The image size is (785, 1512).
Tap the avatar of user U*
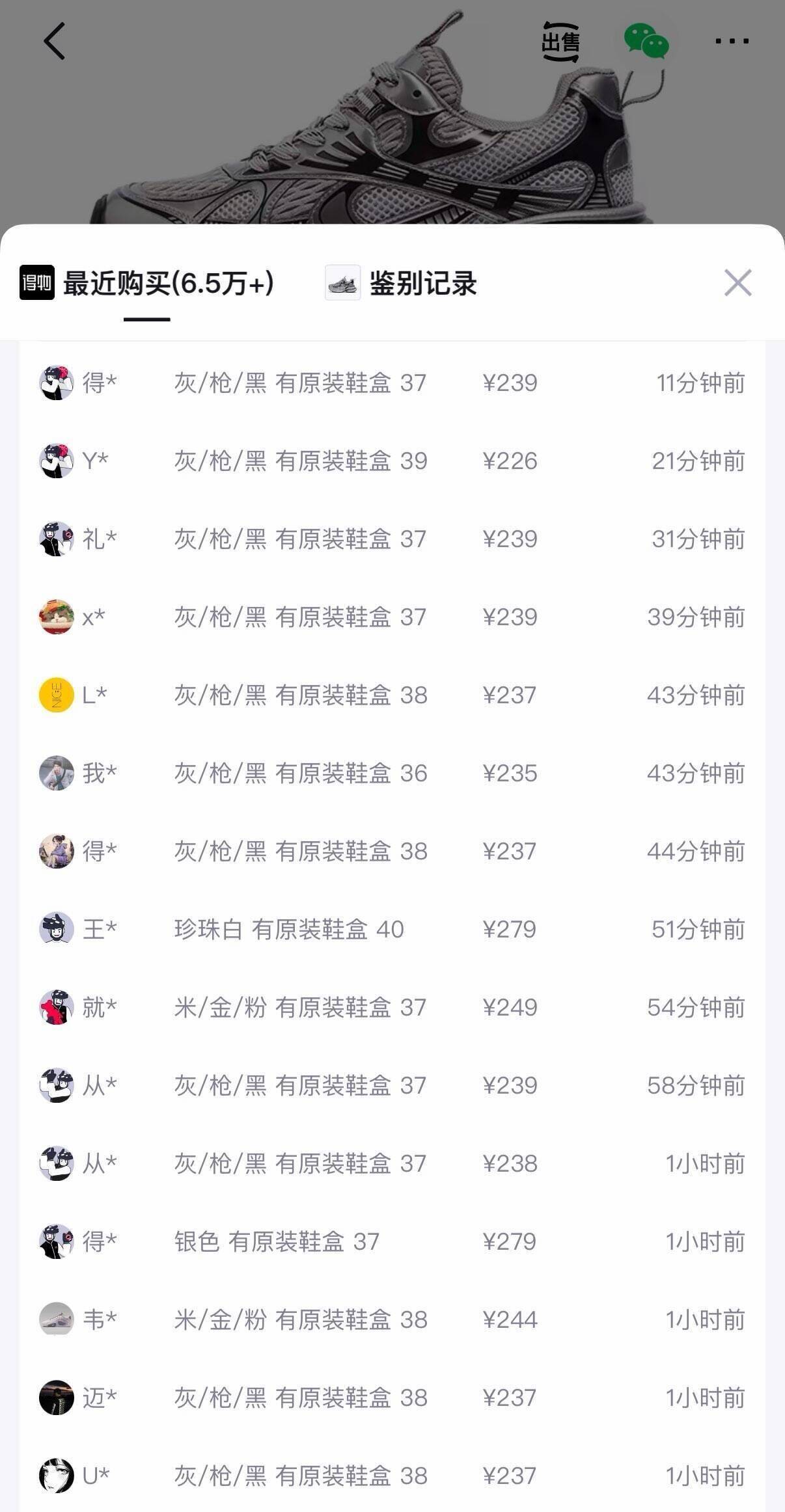[57, 1476]
